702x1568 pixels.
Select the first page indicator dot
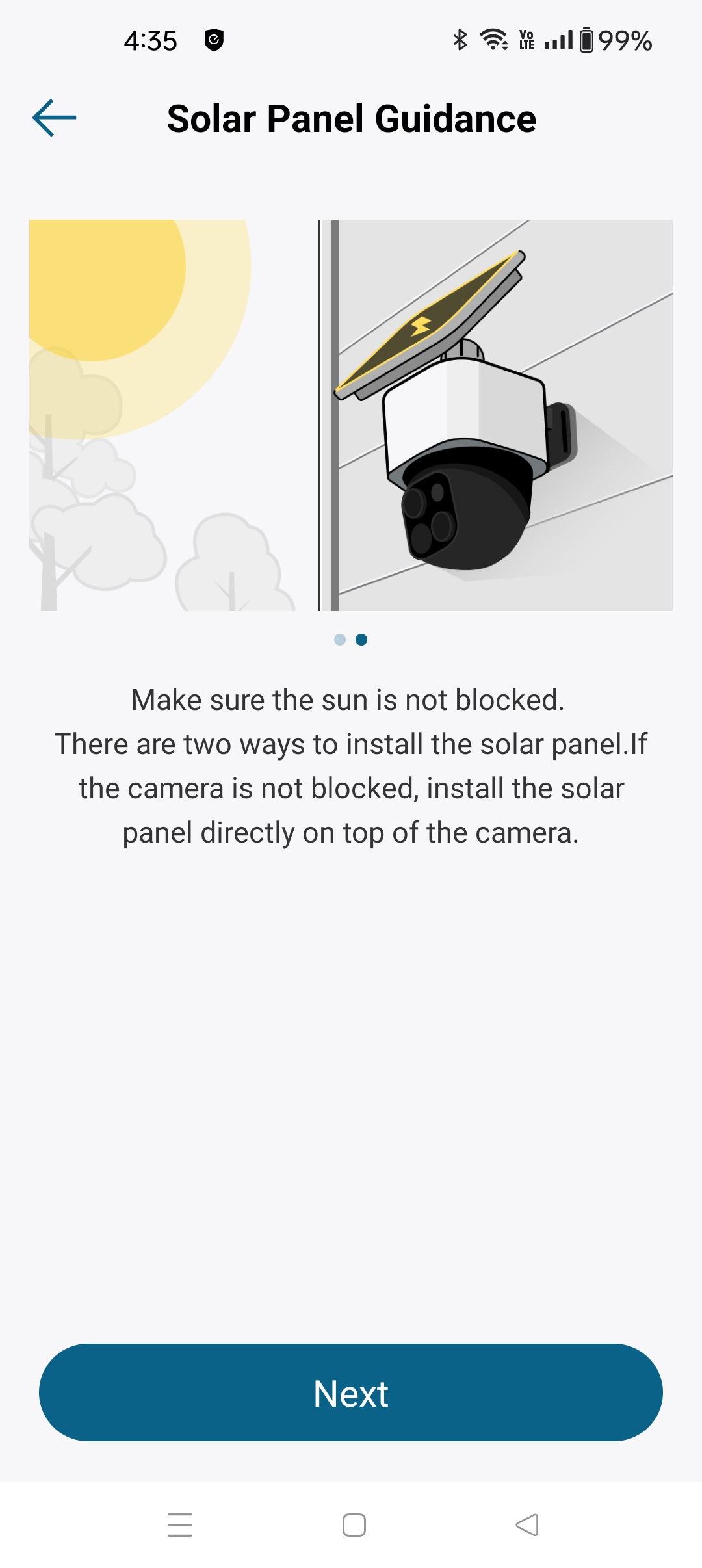click(339, 640)
